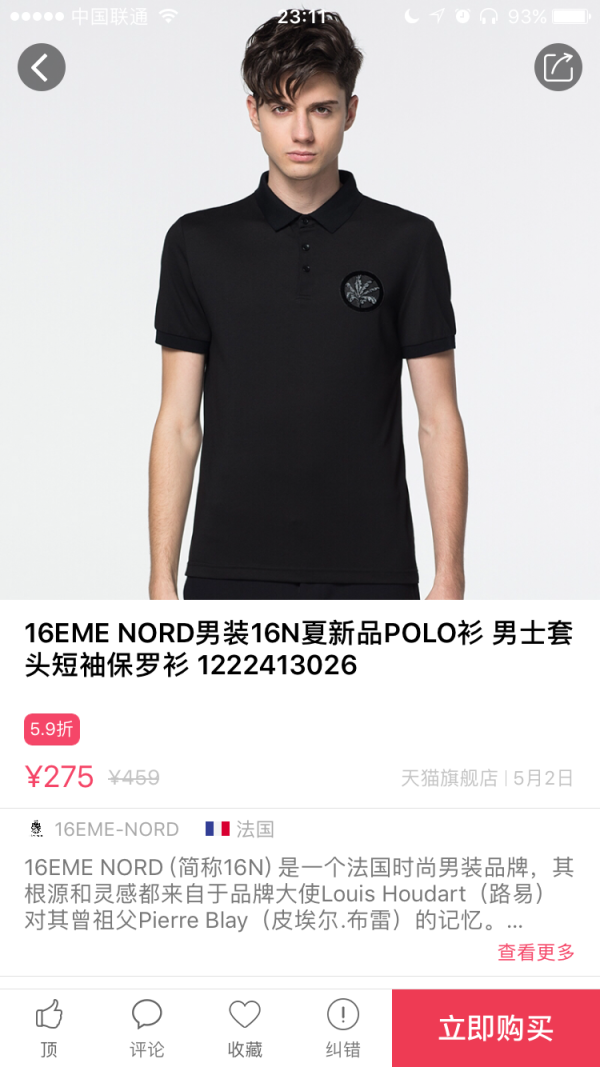Go back using the top-left arrow

41,68
